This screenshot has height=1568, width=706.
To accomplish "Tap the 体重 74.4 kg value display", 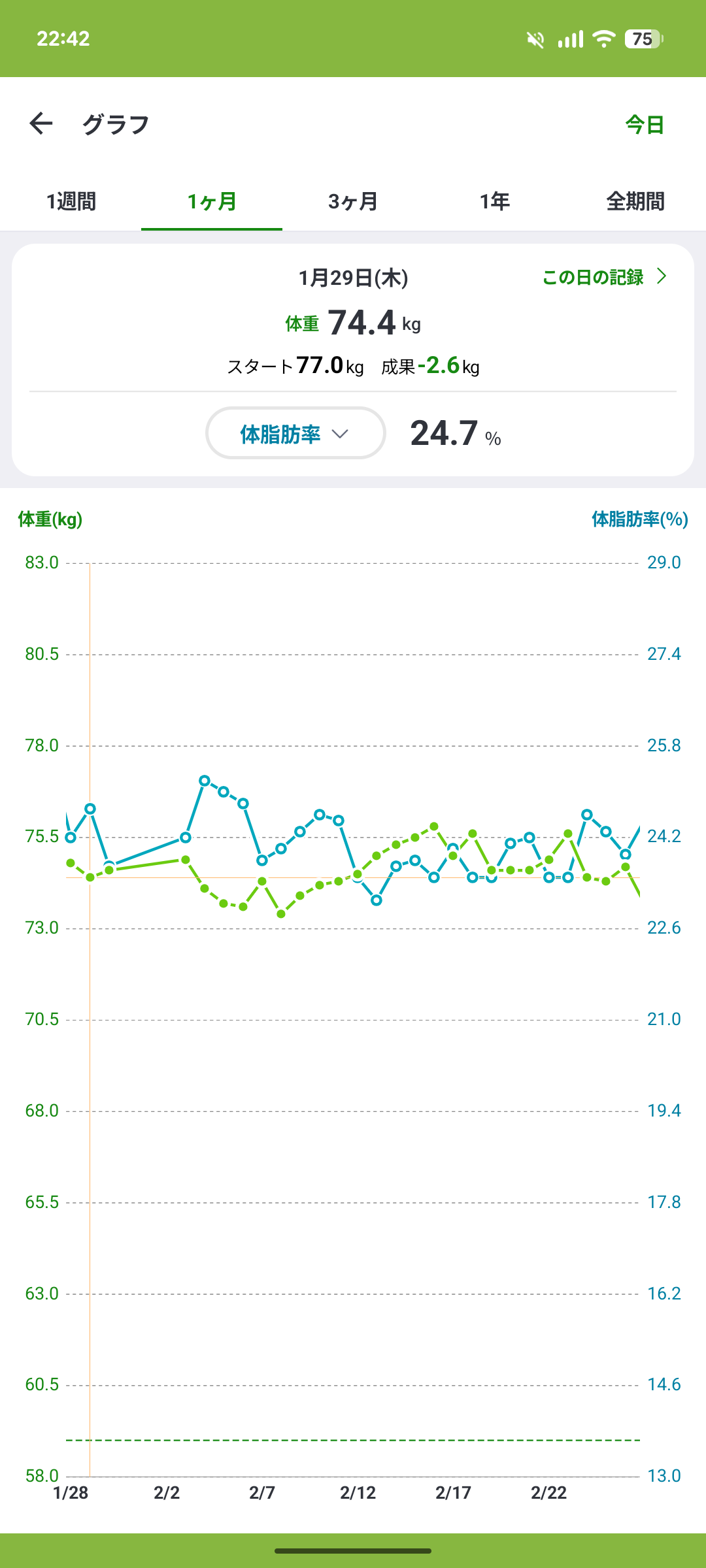I will (x=353, y=321).
